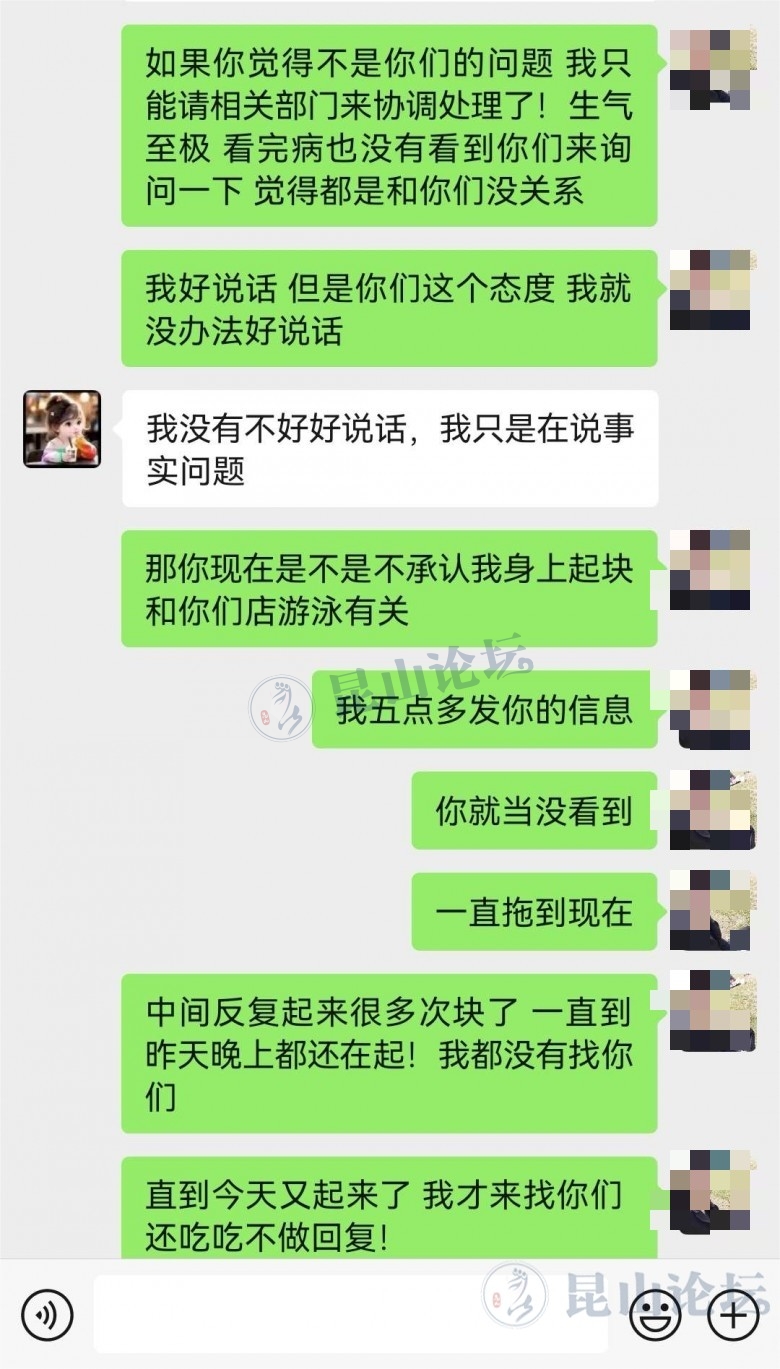Screen dimensions: 780x1369
Task: Switch to voice message input
Action: [46, 1314]
